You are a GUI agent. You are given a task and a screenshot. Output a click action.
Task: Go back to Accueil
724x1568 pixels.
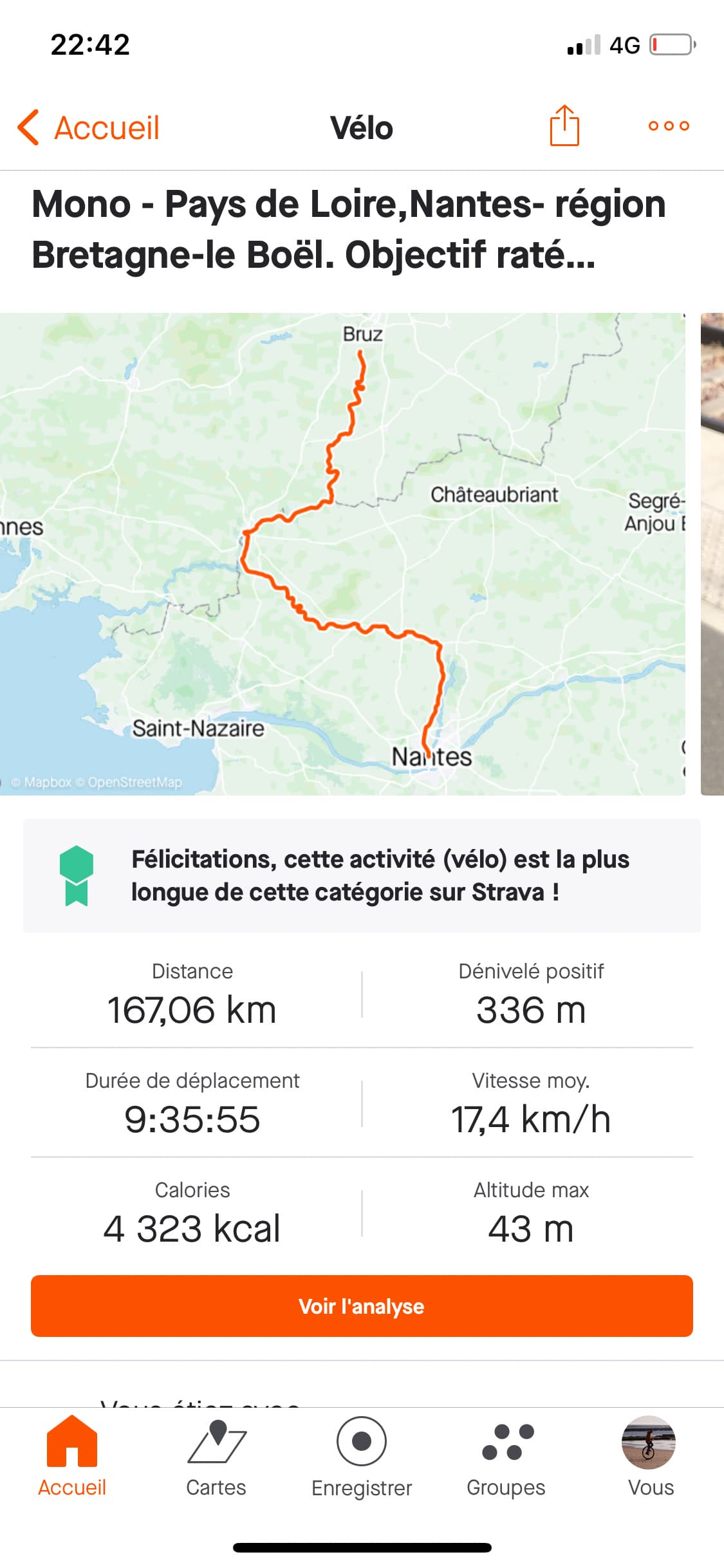88,127
